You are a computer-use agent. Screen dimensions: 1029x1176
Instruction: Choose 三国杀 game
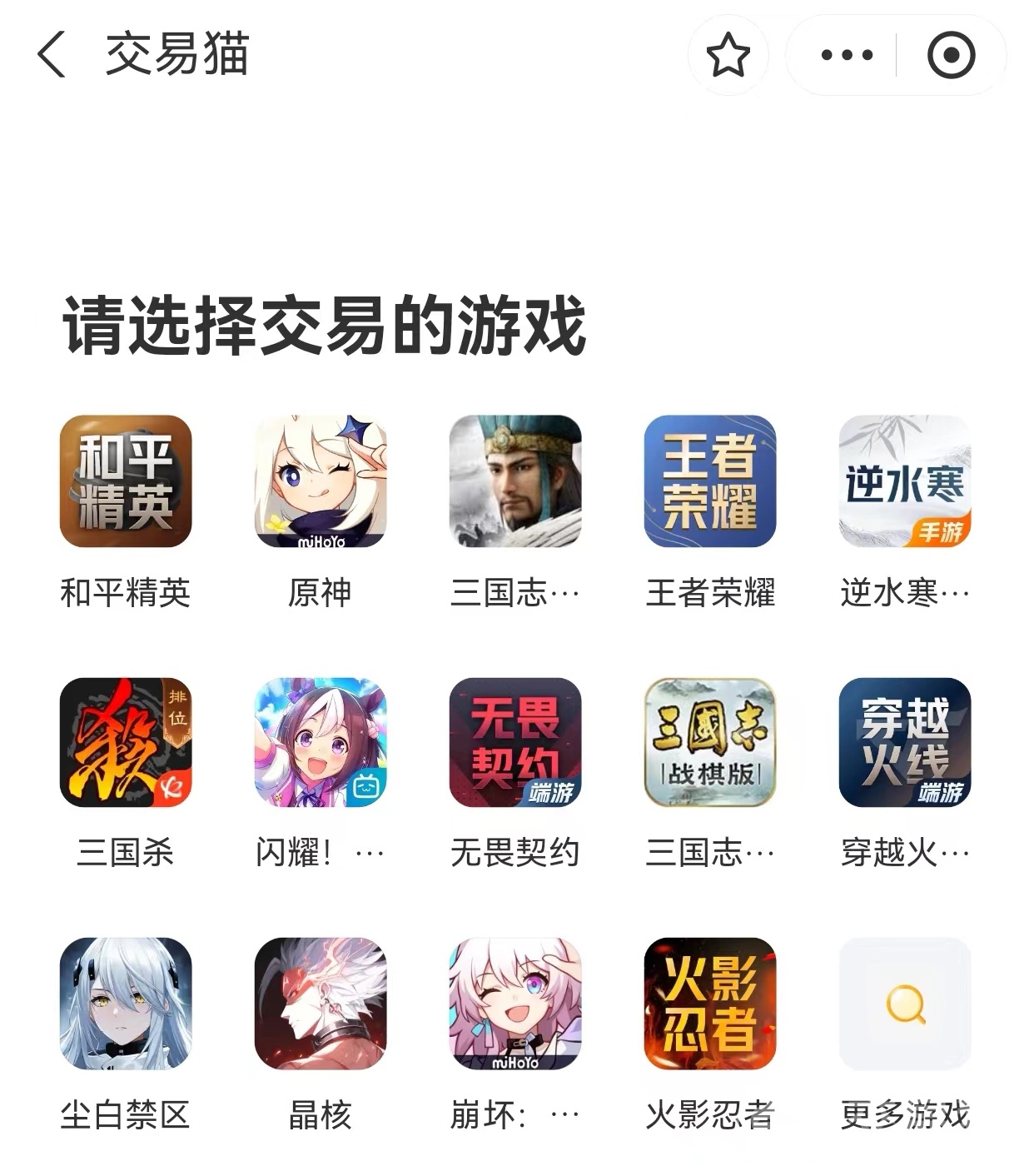[126, 743]
